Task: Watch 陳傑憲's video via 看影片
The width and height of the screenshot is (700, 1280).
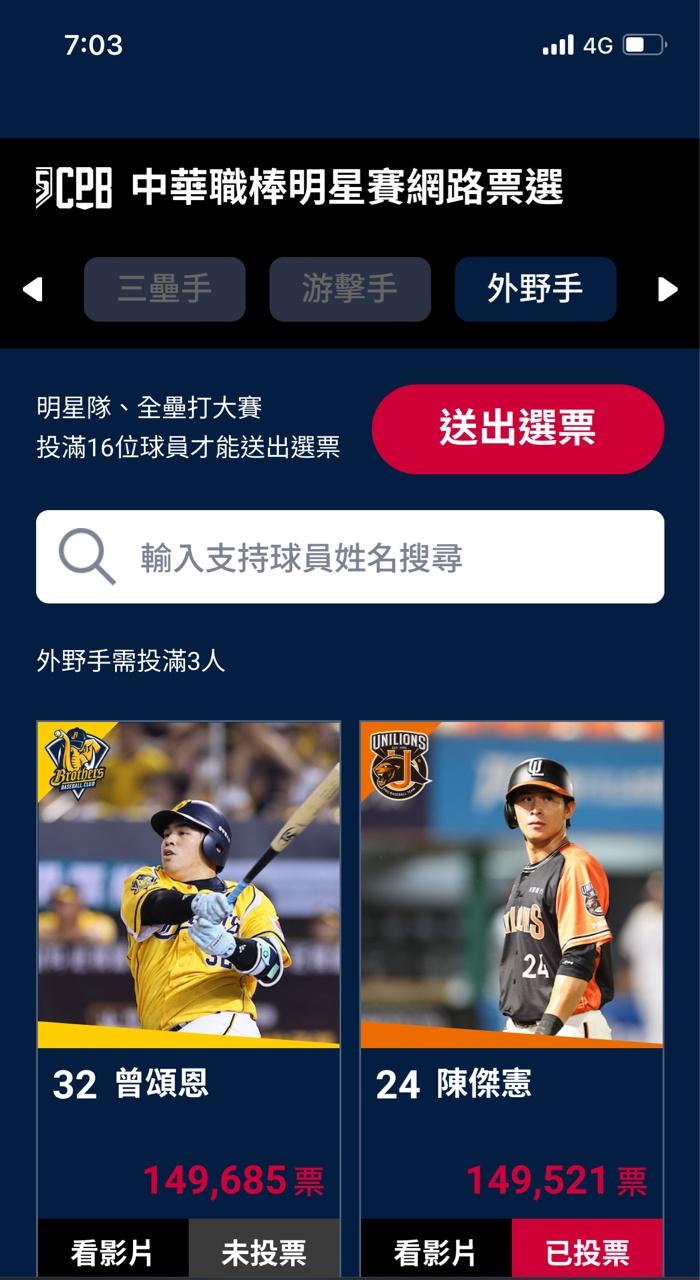Action: pos(435,1251)
